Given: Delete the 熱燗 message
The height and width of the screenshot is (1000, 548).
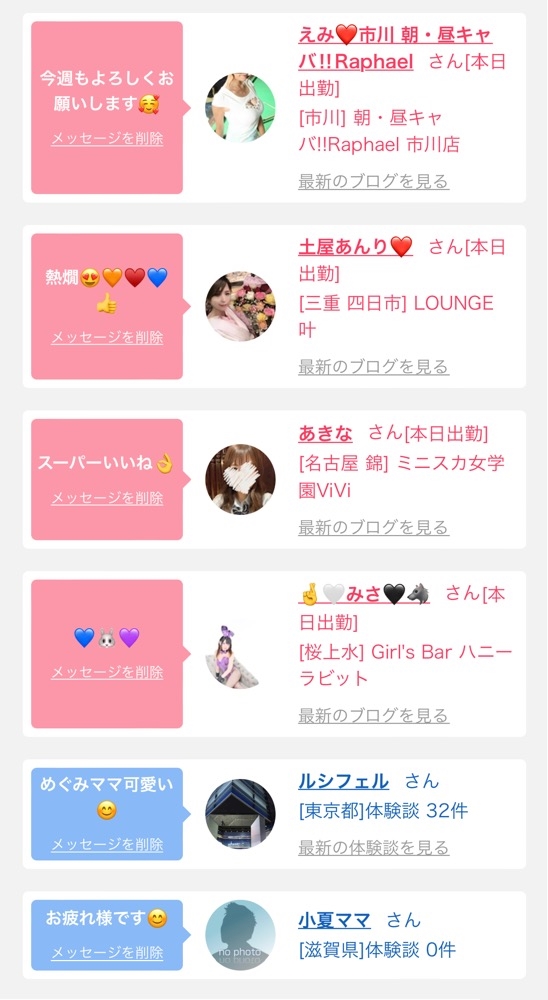Looking at the screenshot, I should click(x=107, y=337).
